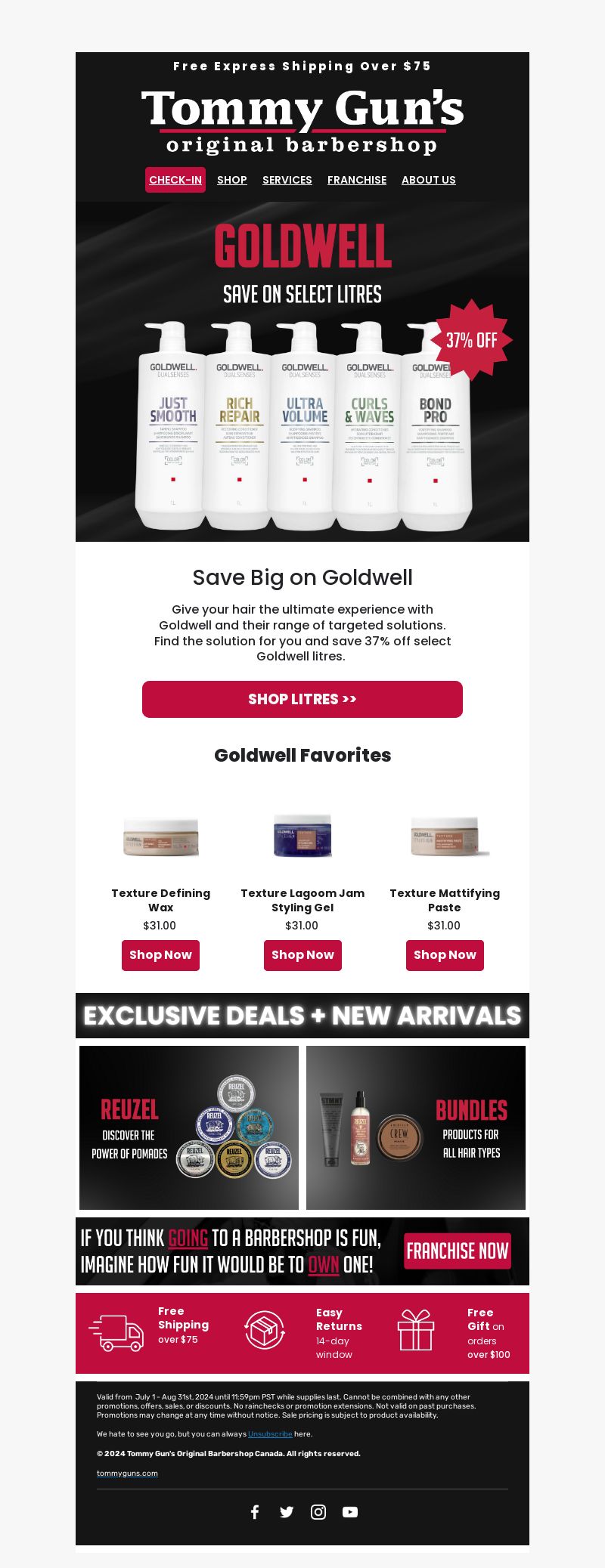Open the SERVICES link
Screen dimensions: 605x1568
(x=287, y=180)
